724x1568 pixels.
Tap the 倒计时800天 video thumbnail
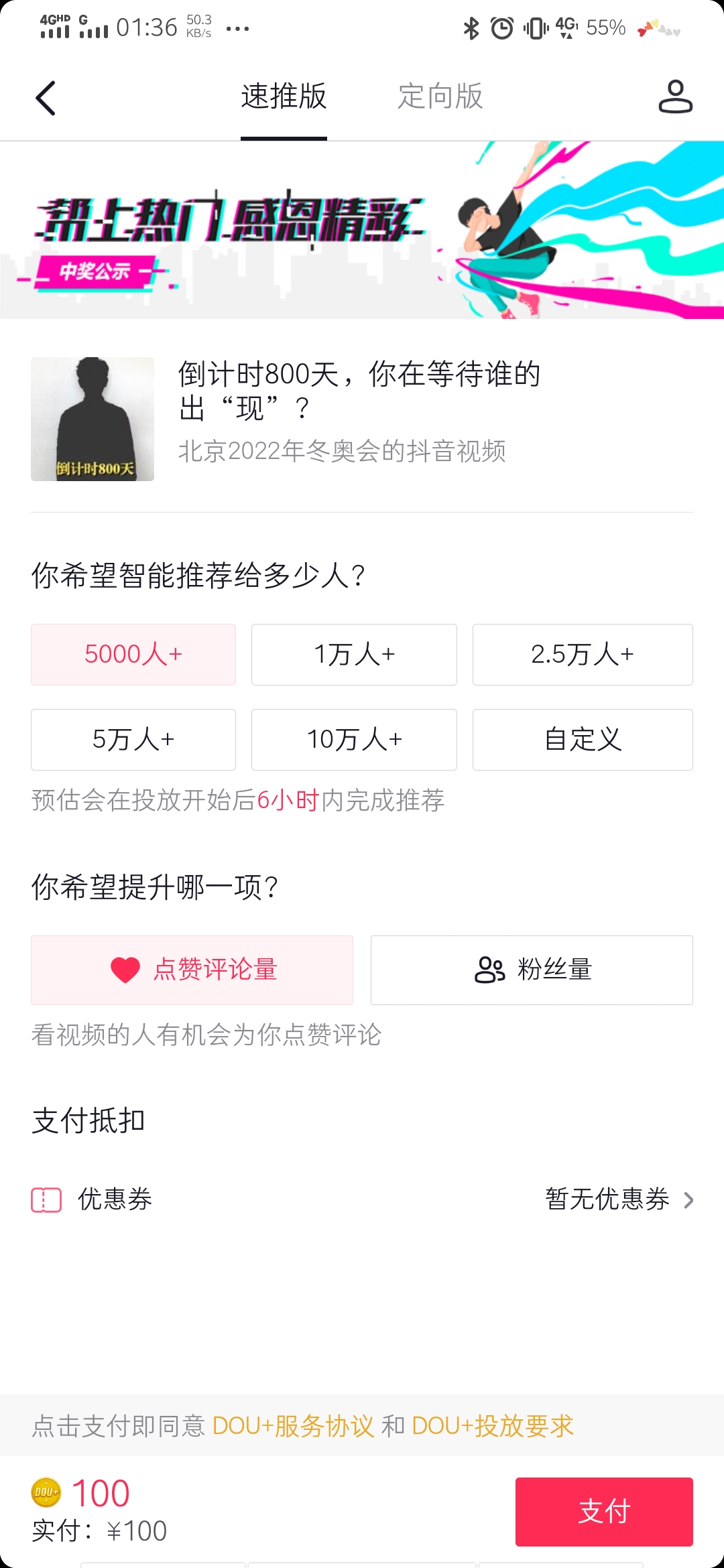93,419
